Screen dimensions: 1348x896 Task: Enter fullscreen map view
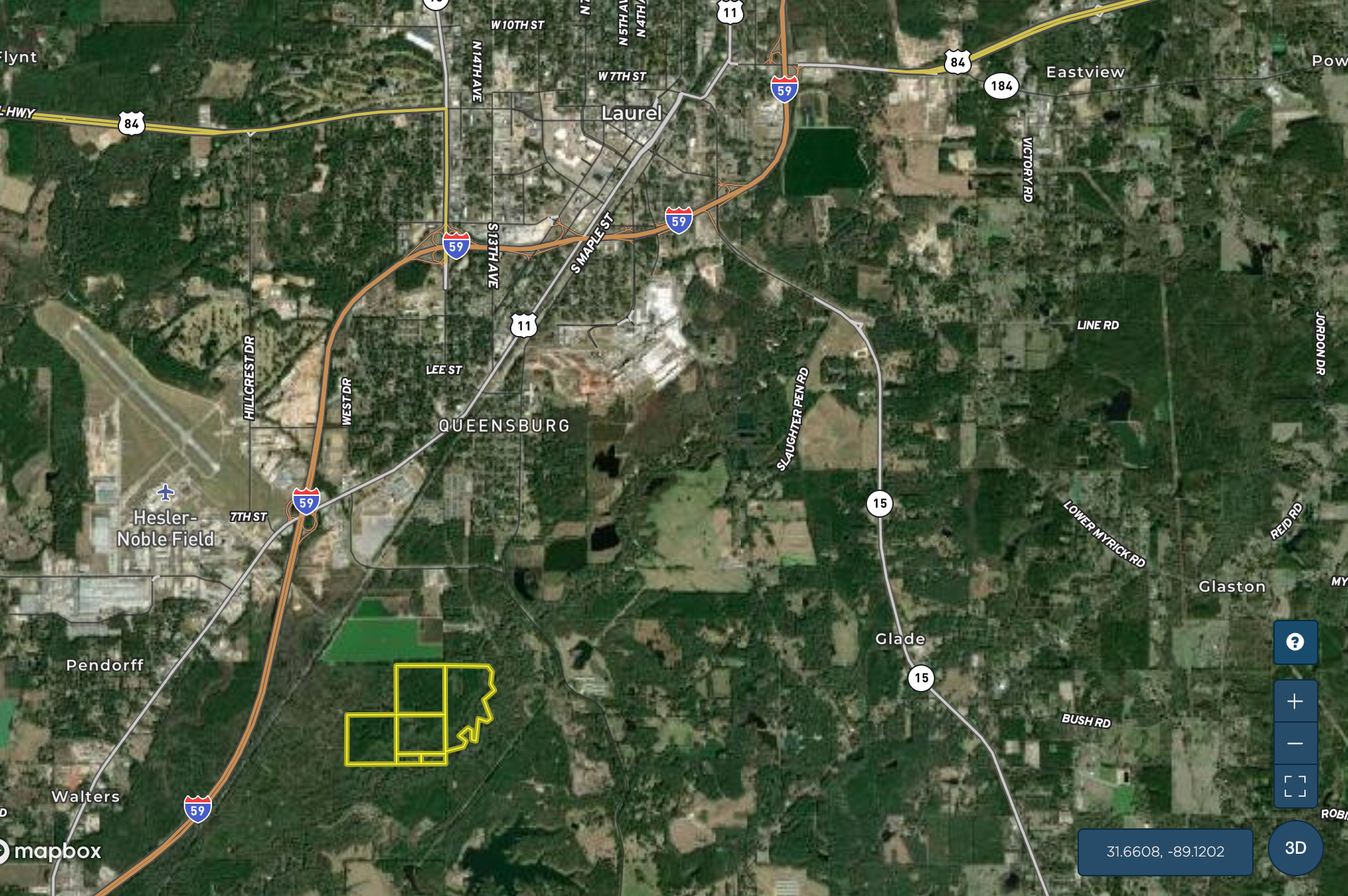click(1294, 785)
